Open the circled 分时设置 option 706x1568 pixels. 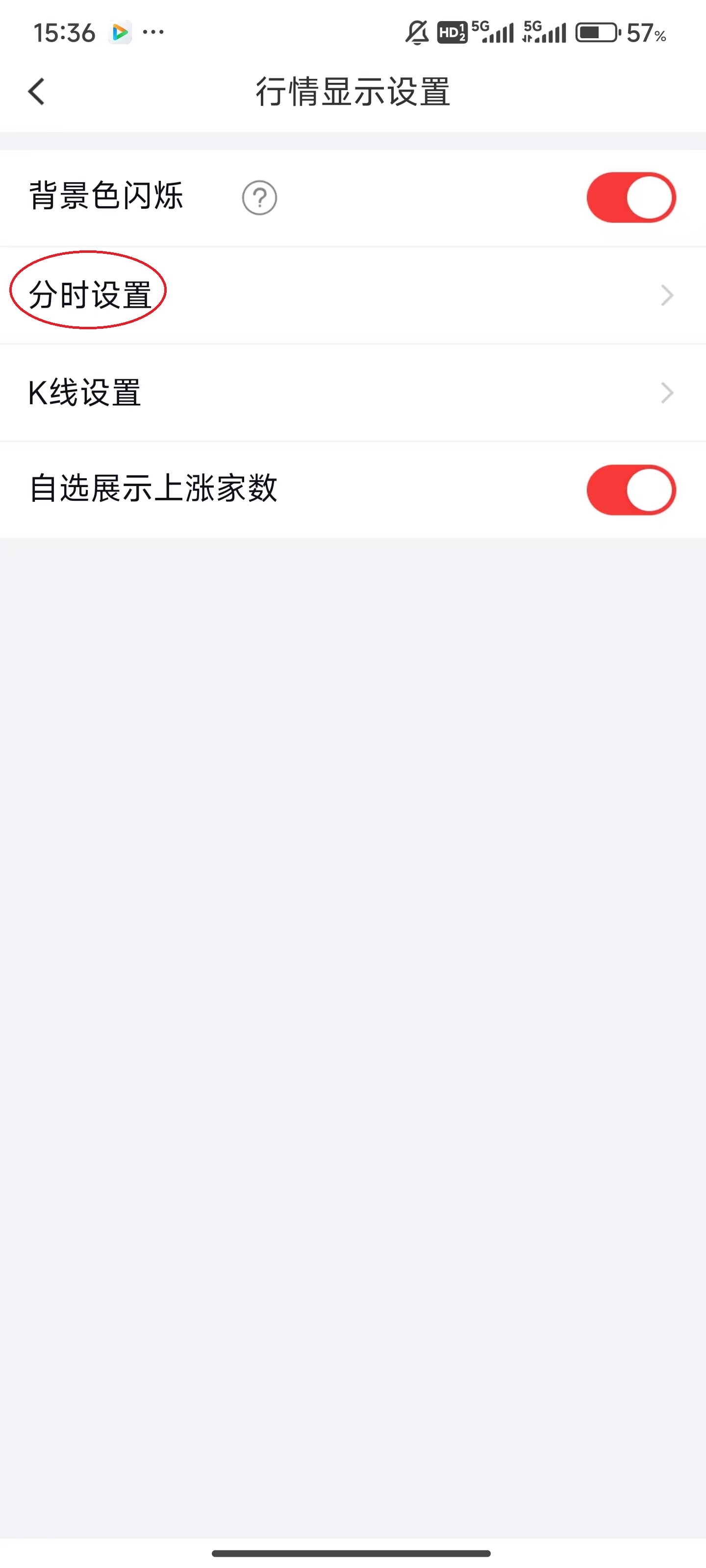click(90, 294)
